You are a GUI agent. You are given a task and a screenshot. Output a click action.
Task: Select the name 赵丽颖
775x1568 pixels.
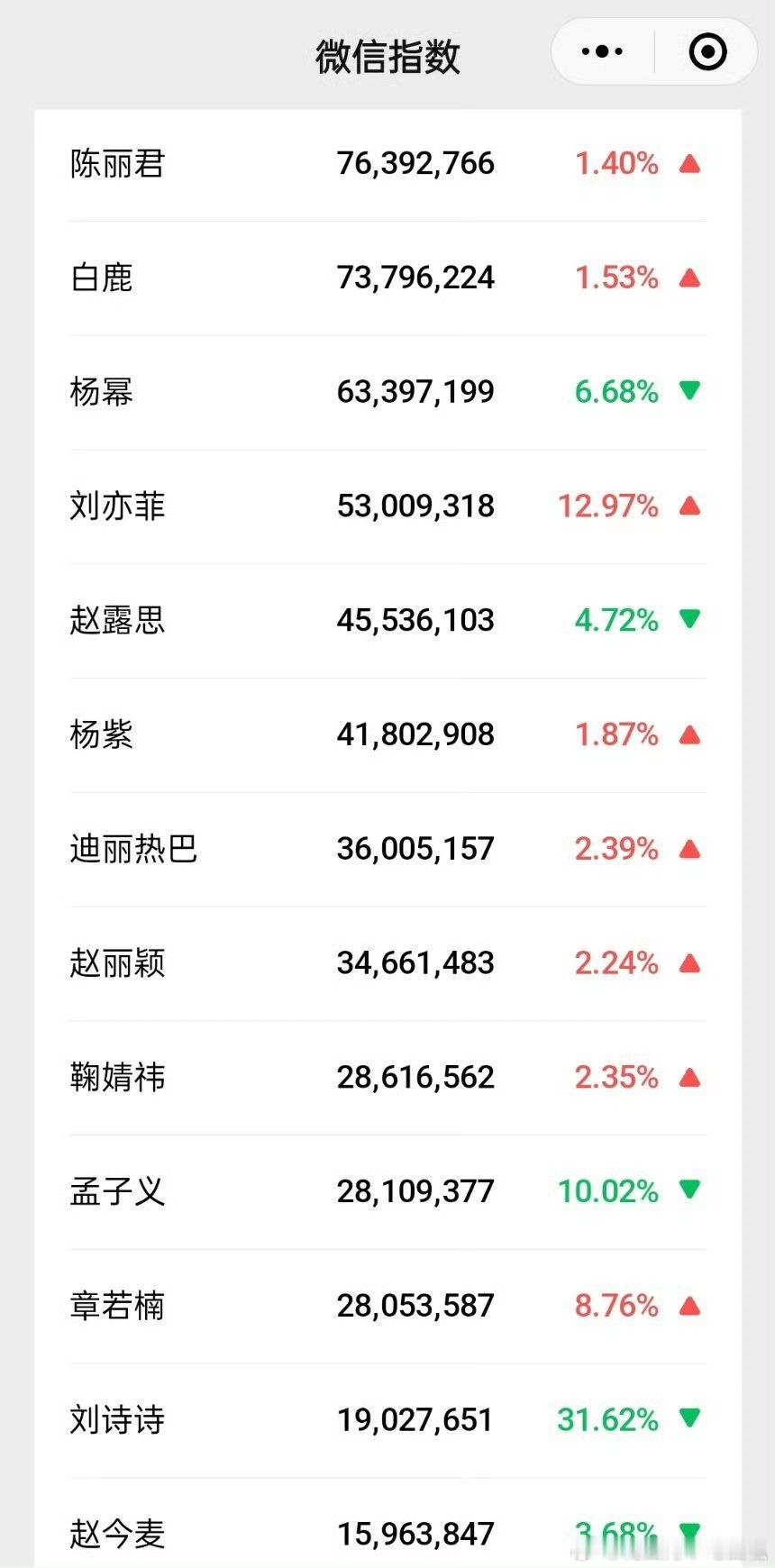(x=116, y=963)
